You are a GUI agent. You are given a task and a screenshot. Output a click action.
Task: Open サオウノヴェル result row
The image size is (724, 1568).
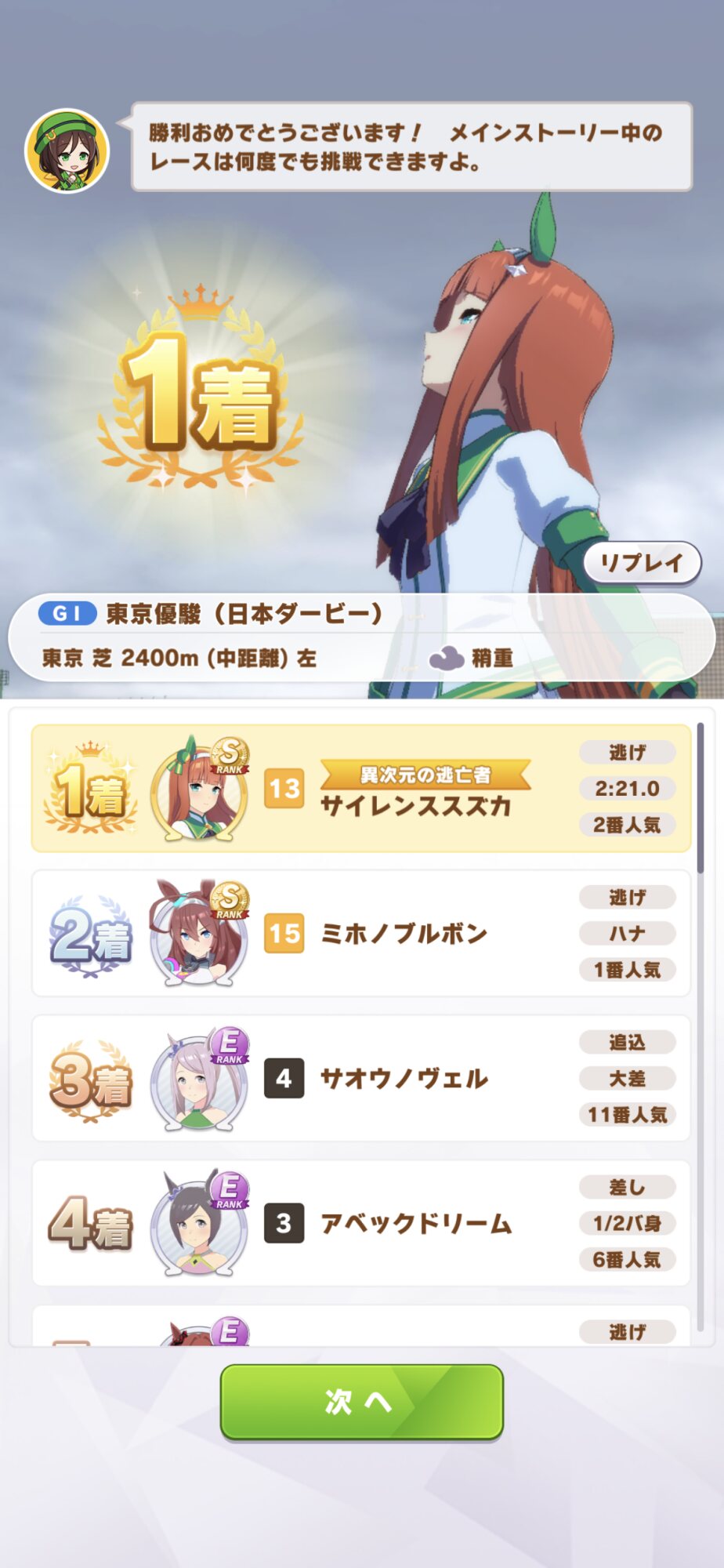click(x=360, y=1078)
